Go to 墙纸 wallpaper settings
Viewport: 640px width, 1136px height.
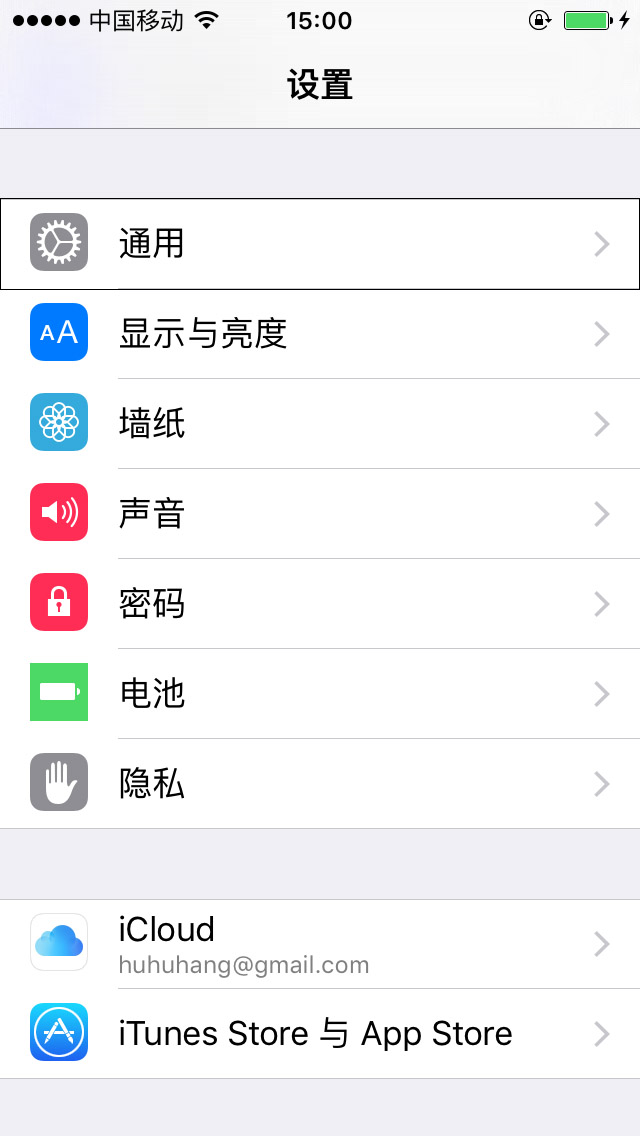point(320,424)
